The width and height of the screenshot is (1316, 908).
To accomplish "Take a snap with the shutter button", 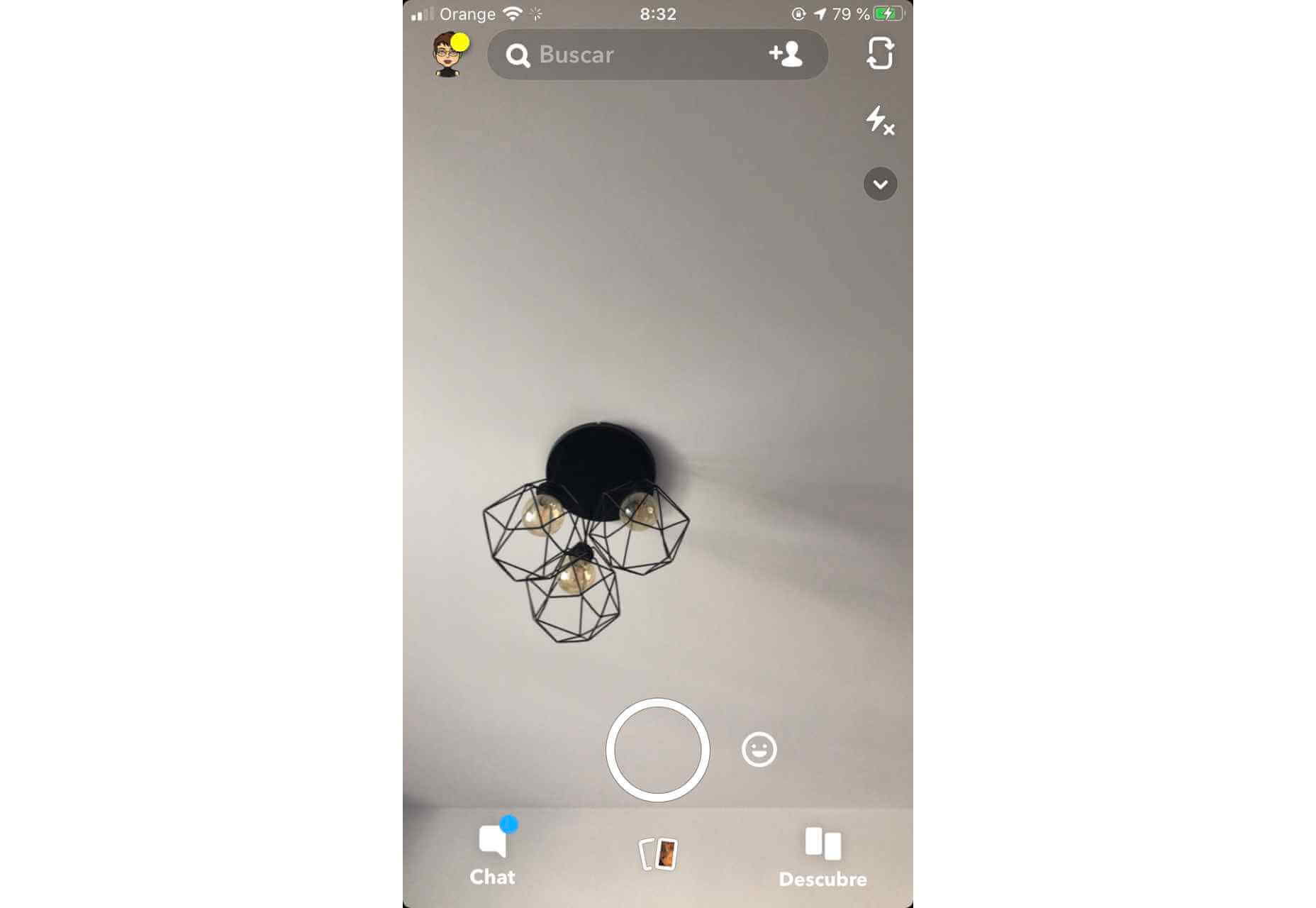I will click(x=657, y=750).
